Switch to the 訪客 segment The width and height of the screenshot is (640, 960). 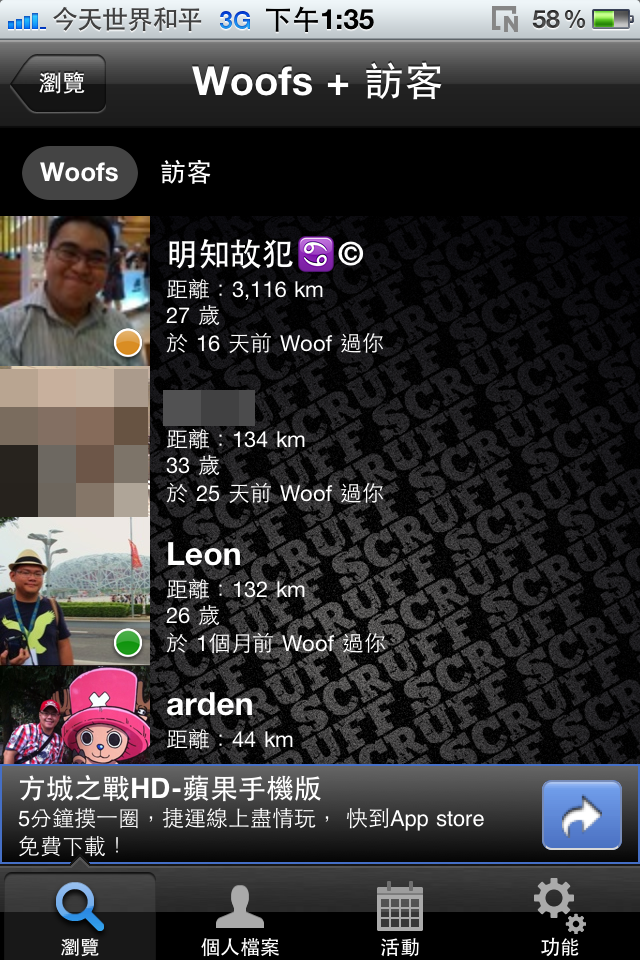click(x=186, y=173)
